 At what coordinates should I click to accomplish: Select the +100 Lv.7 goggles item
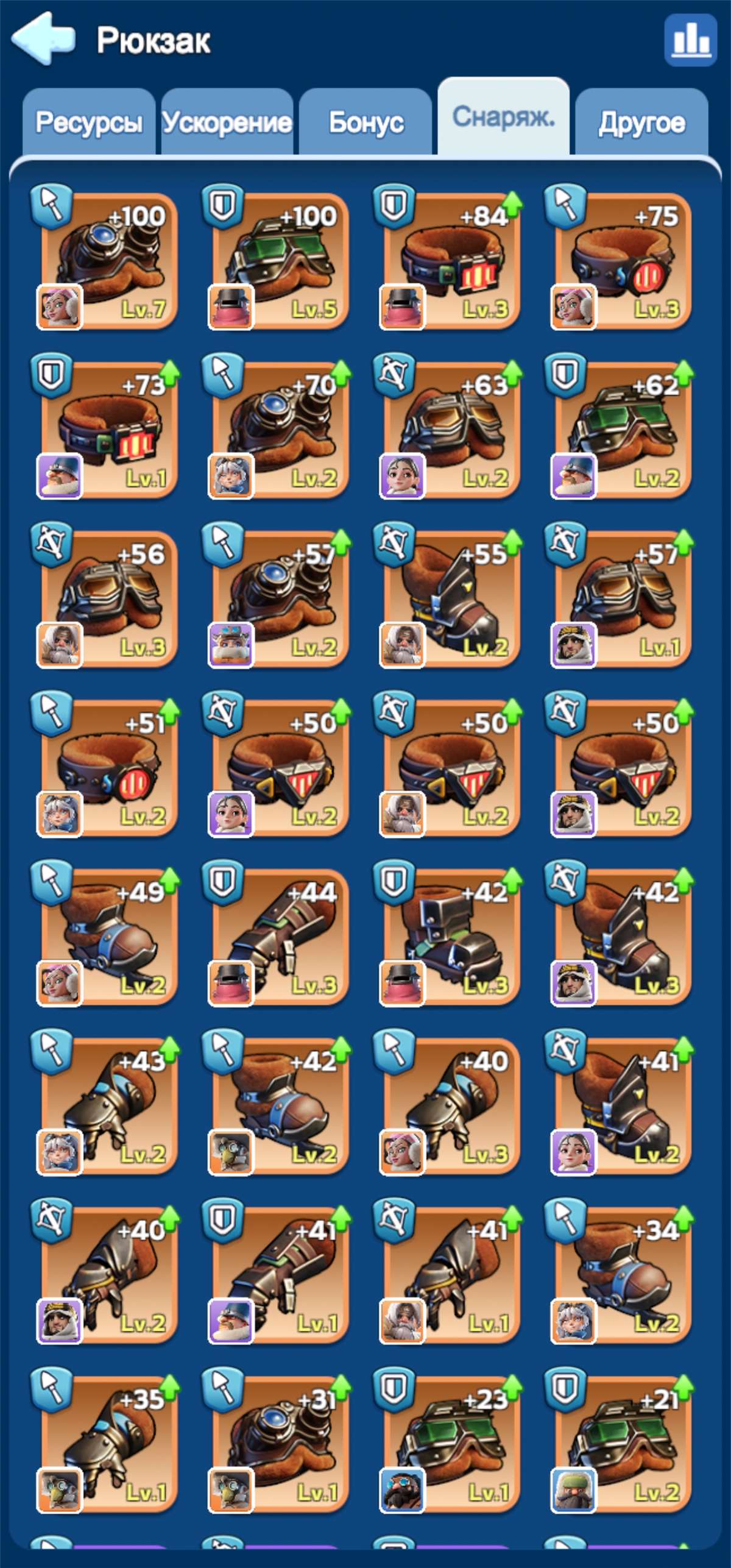108,261
